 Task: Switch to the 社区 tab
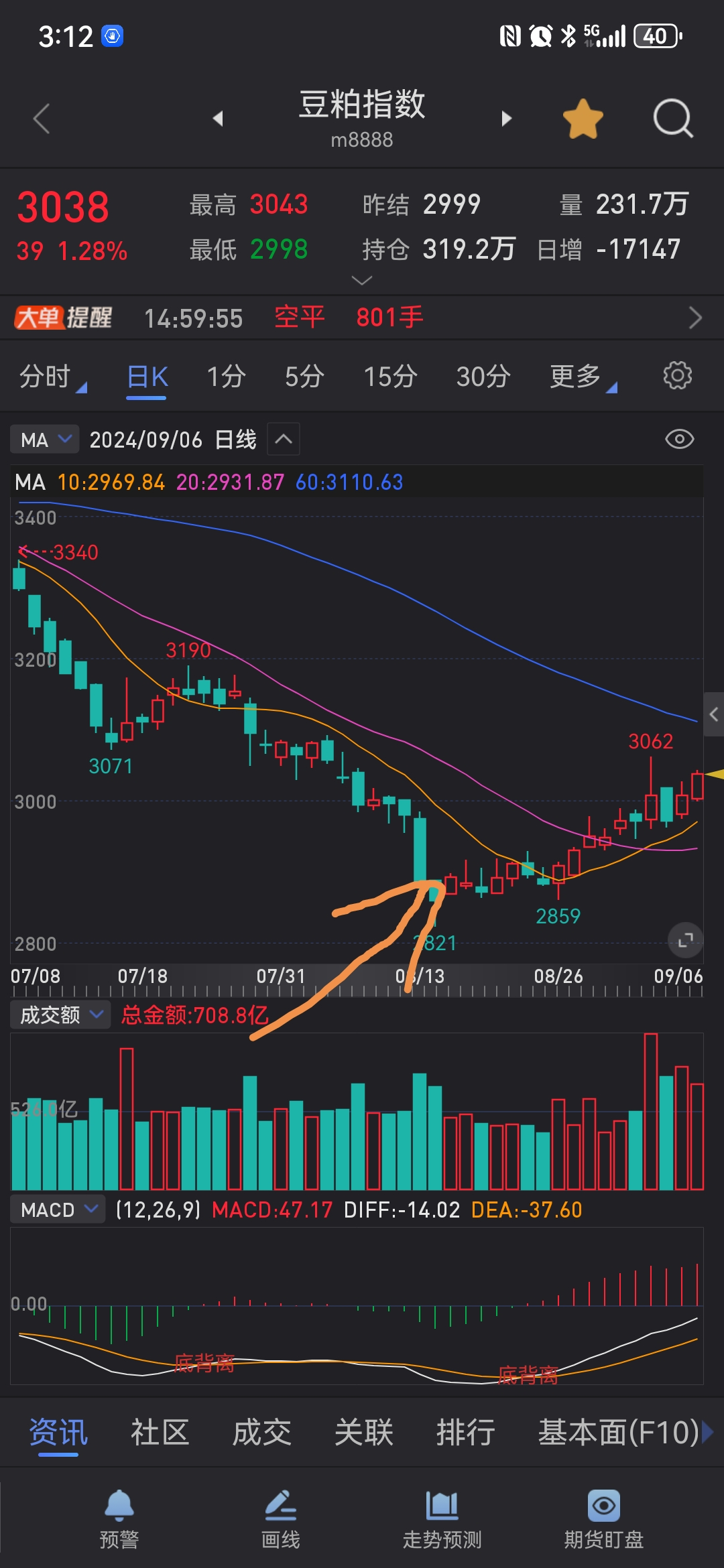[160, 1433]
